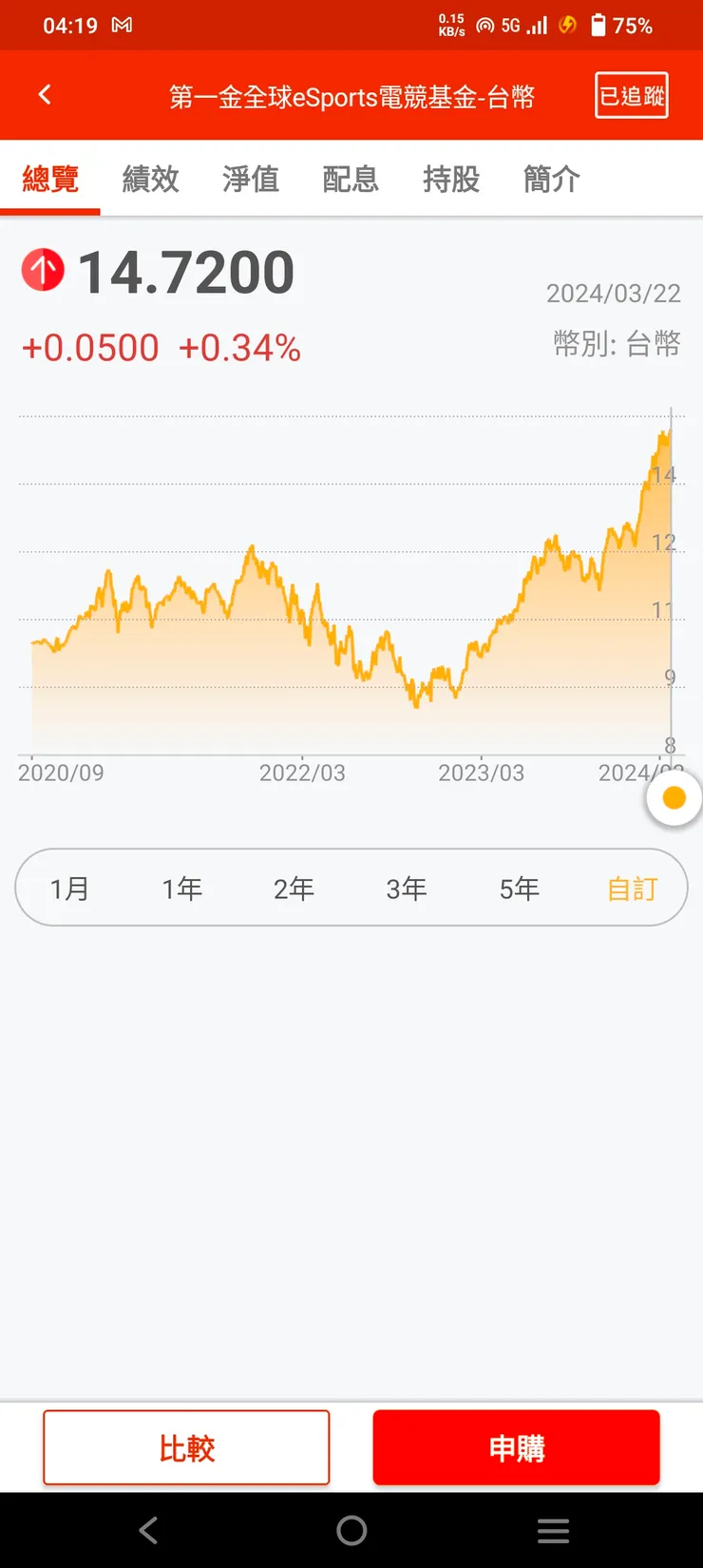Tap the 比較 compare button
This screenshot has height=1568, width=703.
click(x=186, y=1447)
